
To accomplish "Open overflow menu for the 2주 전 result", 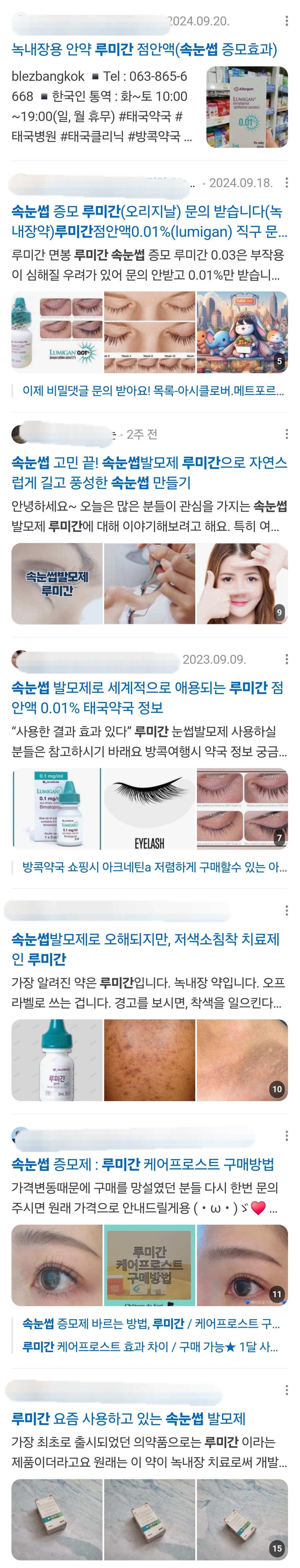I will (x=287, y=434).
